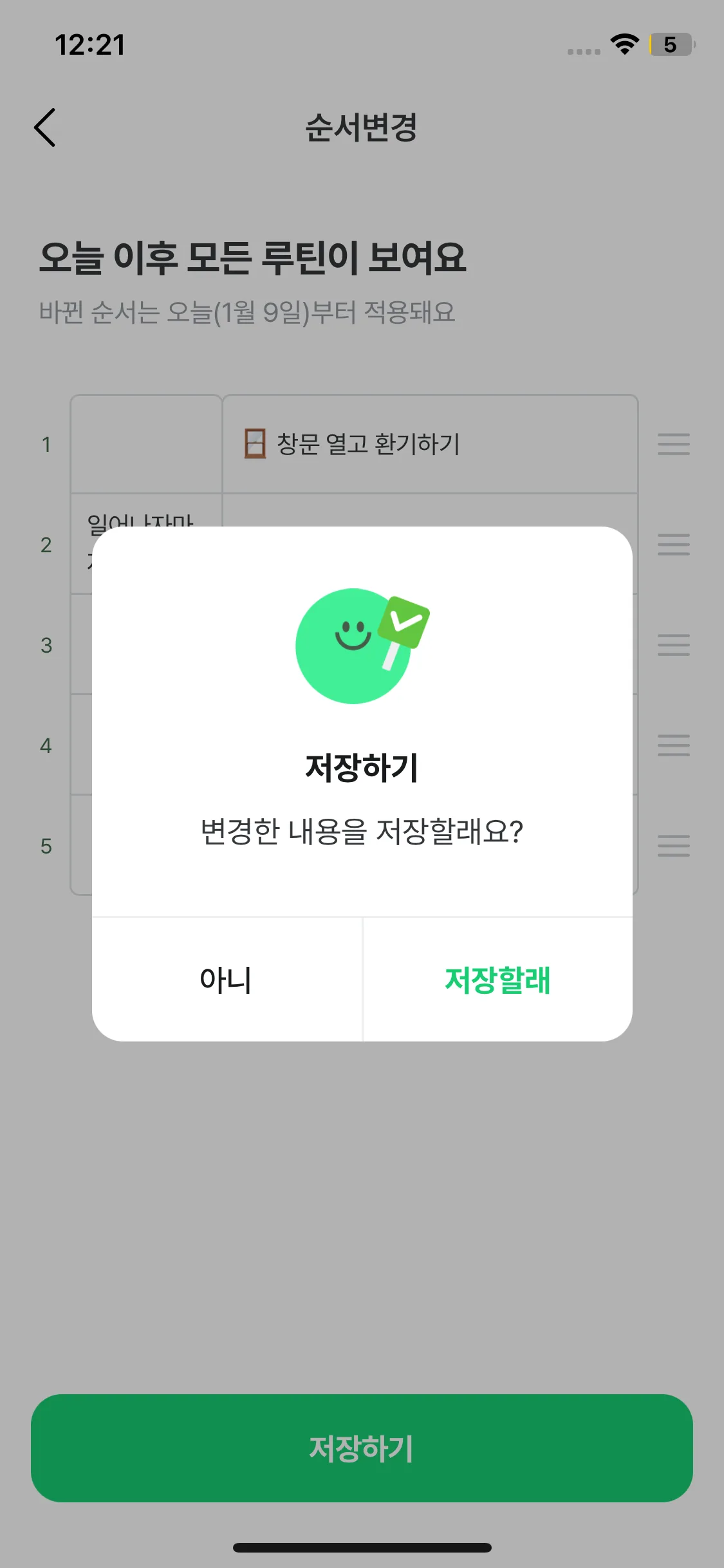Image resolution: width=724 pixels, height=1568 pixels.
Task: Confirm saving with 저장할래
Action: (x=497, y=980)
